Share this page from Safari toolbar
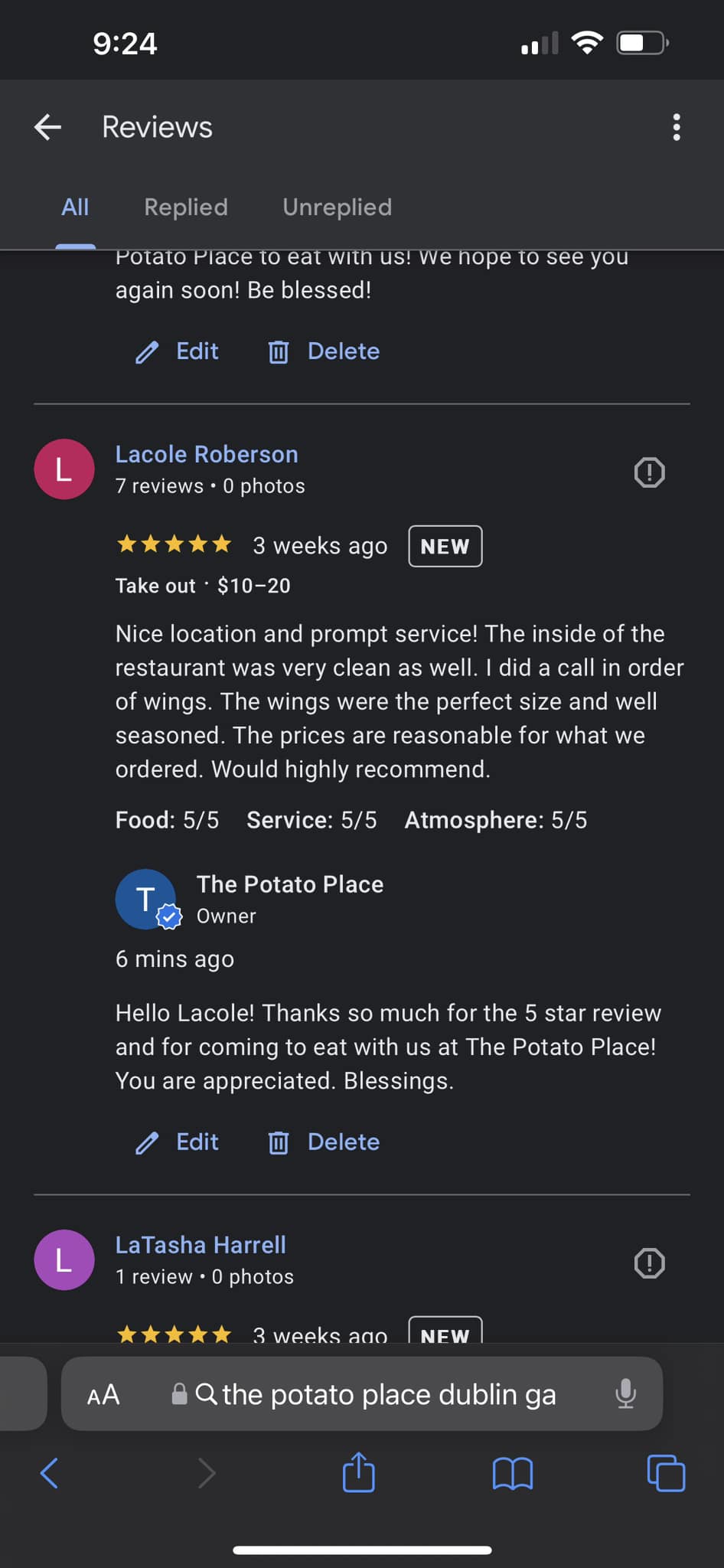Screen dimensions: 724x1568 [x=359, y=1472]
